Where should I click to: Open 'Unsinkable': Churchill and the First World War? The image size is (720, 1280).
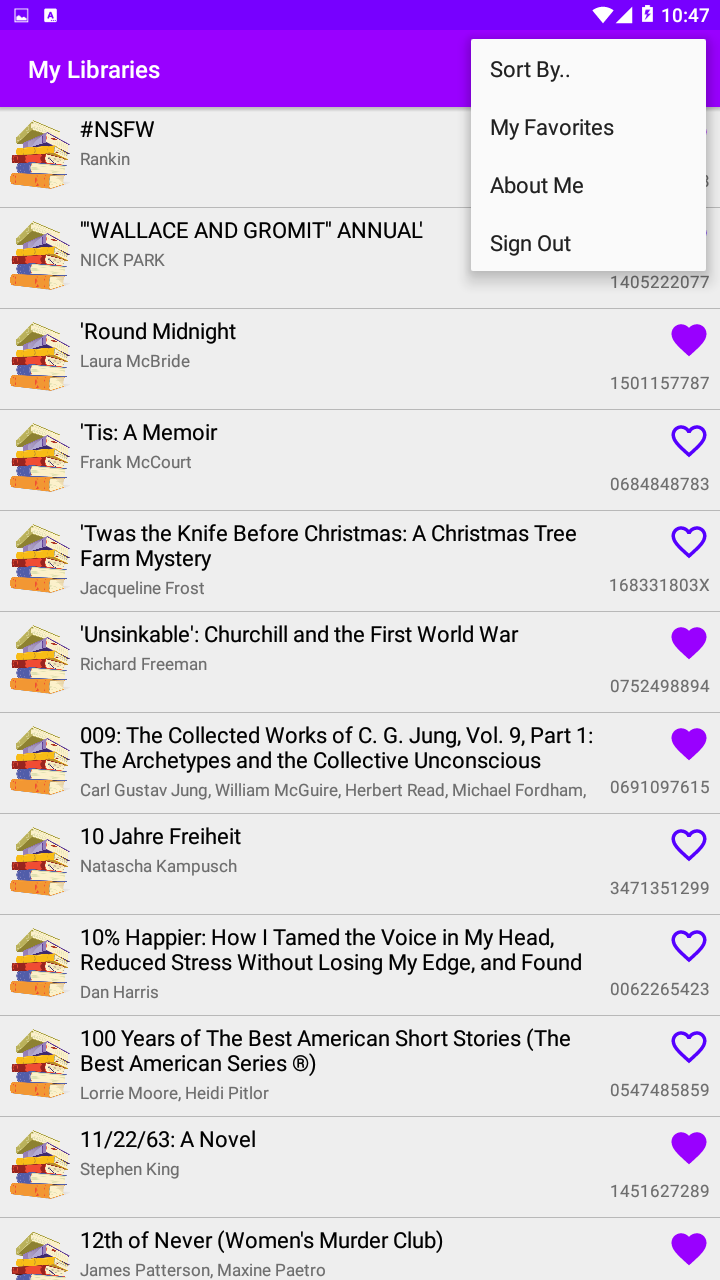[300, 648]
